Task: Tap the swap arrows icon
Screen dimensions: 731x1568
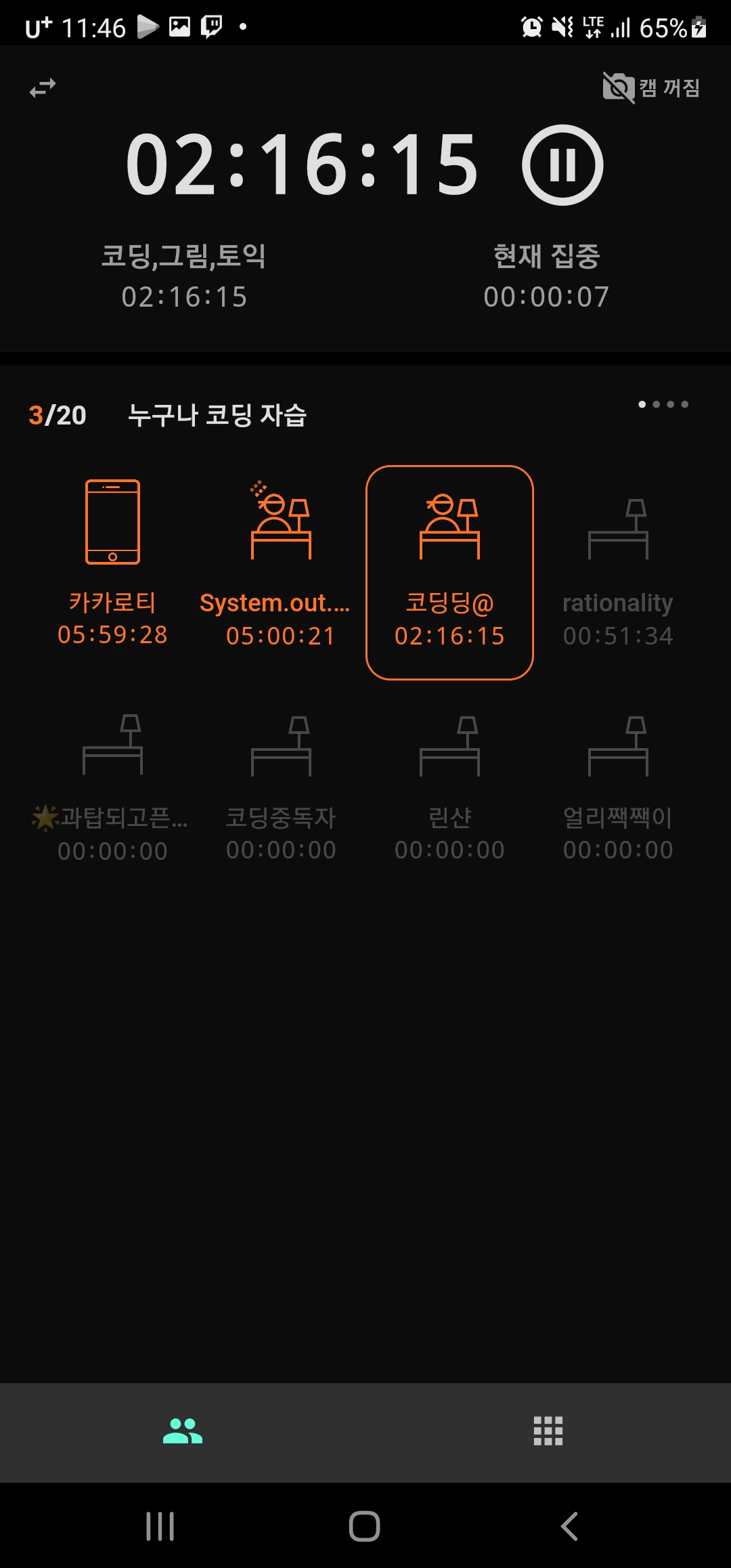Action: [x=43, y=88]
